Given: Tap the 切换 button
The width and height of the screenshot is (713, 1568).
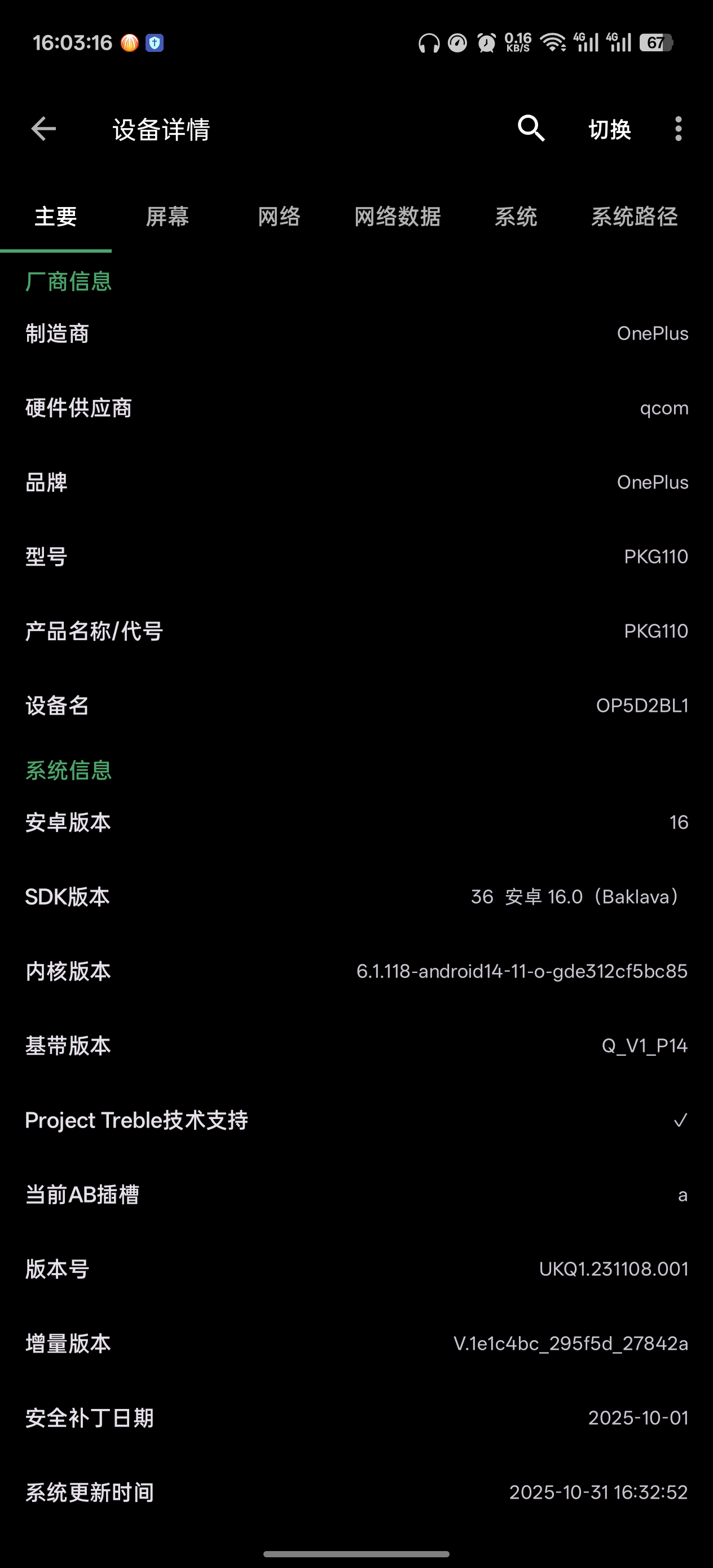Looking at the screenshot, I should coord(609,130).
